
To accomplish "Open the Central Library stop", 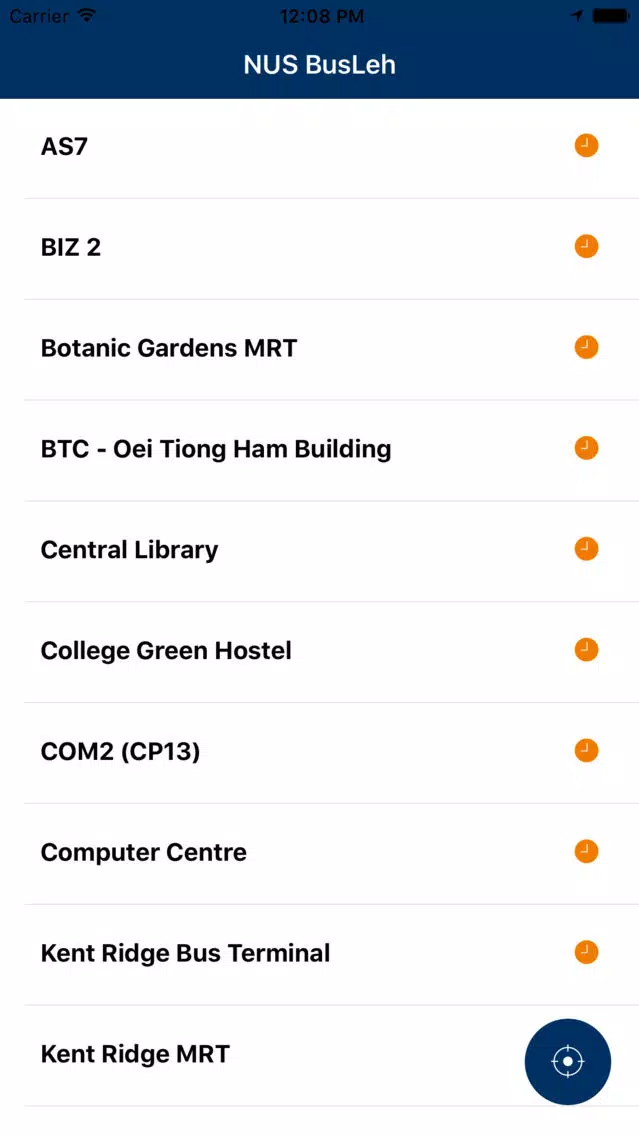I will [x=320, y=551].
